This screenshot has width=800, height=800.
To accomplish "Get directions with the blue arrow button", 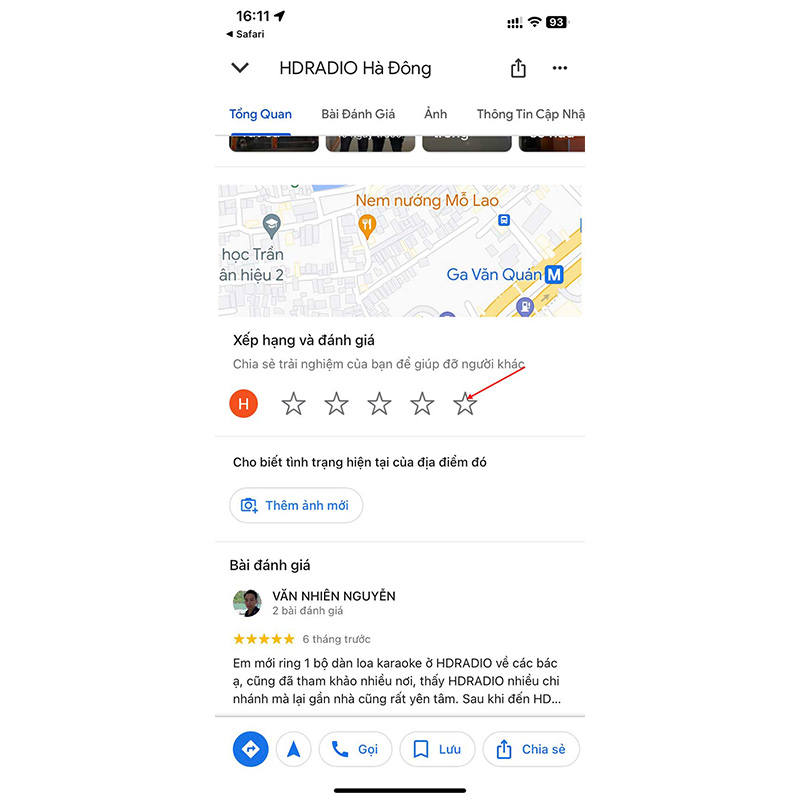I will coord(250,749).
